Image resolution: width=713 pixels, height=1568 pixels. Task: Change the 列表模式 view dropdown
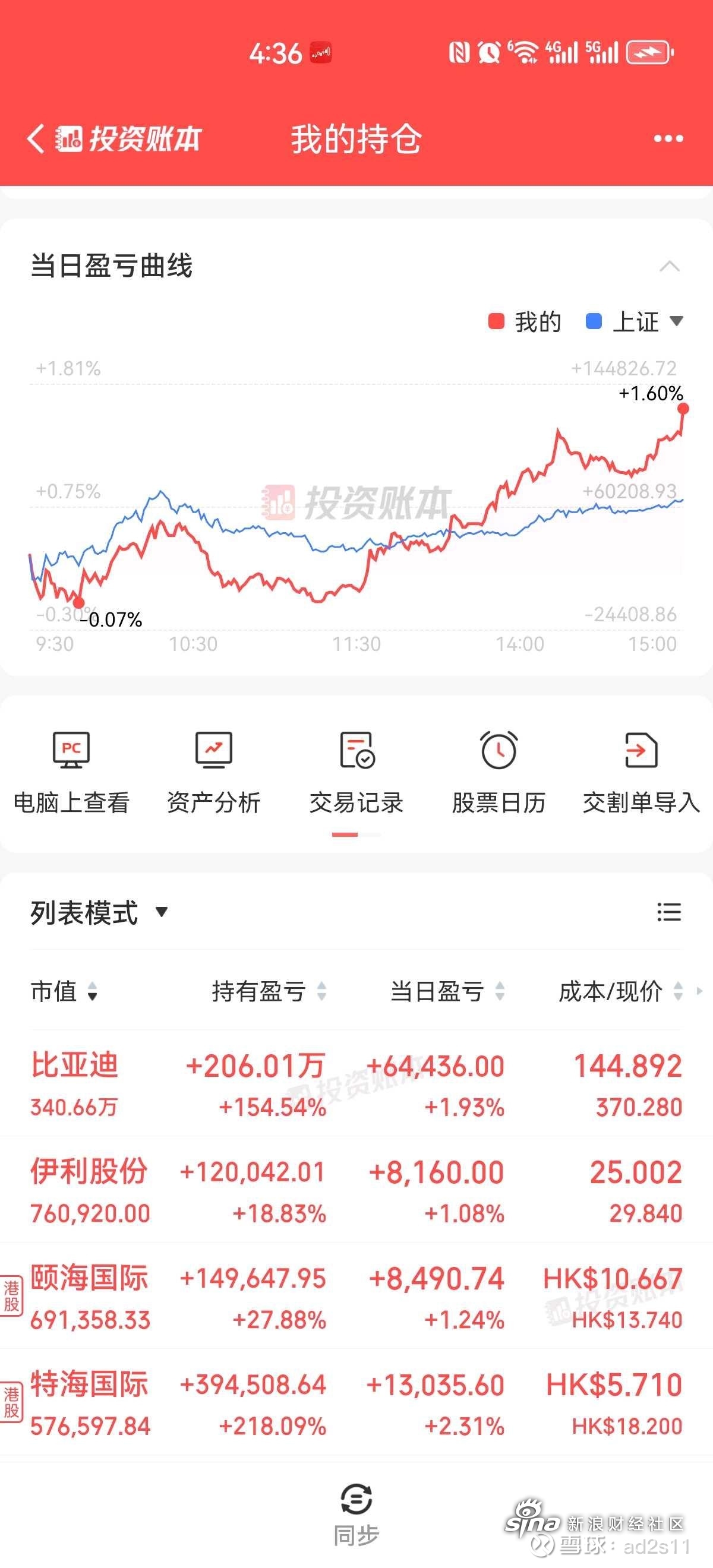[99, 912]
